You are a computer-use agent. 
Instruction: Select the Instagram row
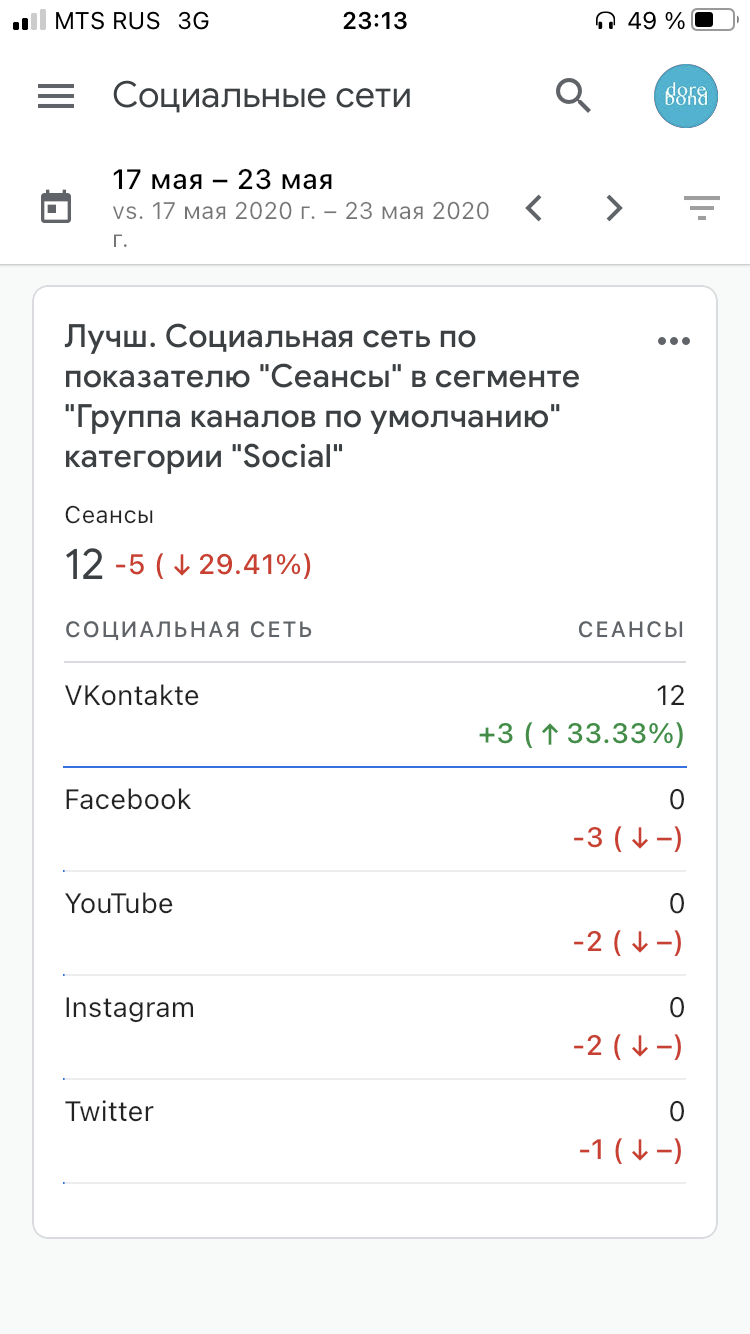click(x=374, y=1027)
